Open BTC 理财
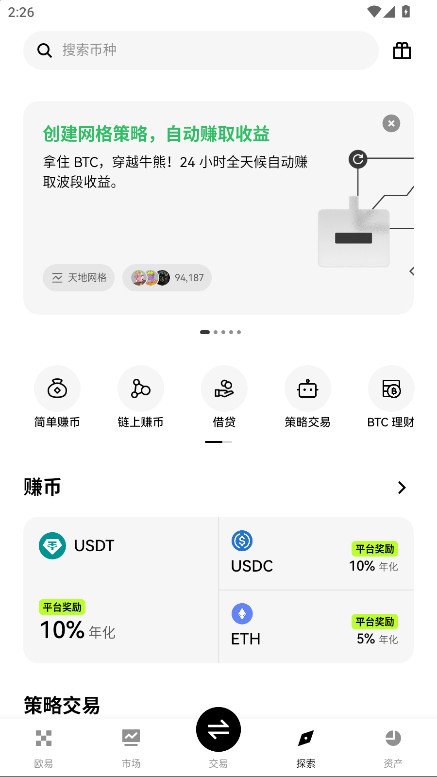 [390, 397]
